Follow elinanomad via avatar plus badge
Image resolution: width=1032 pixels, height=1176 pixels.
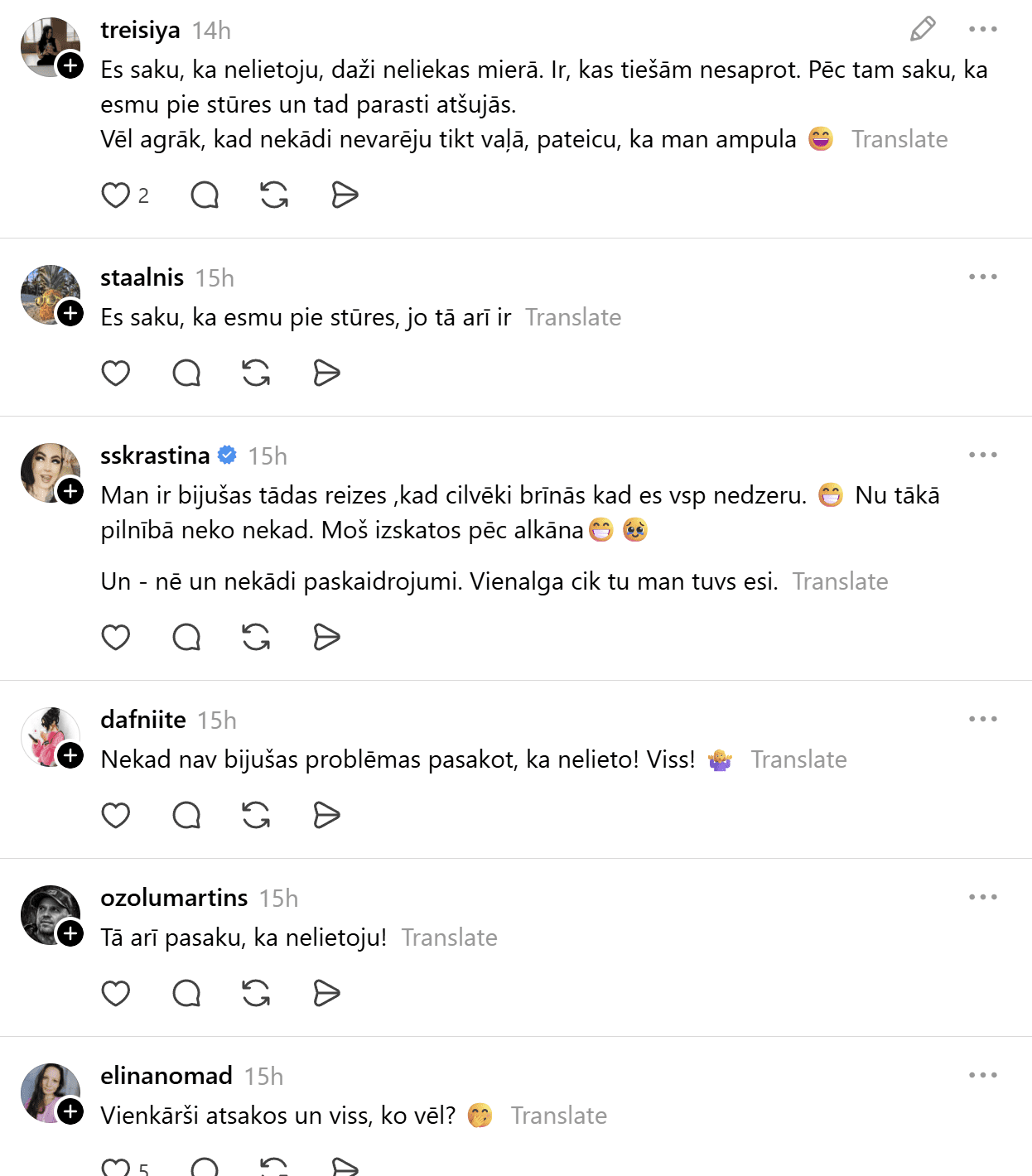[71, 1111]
